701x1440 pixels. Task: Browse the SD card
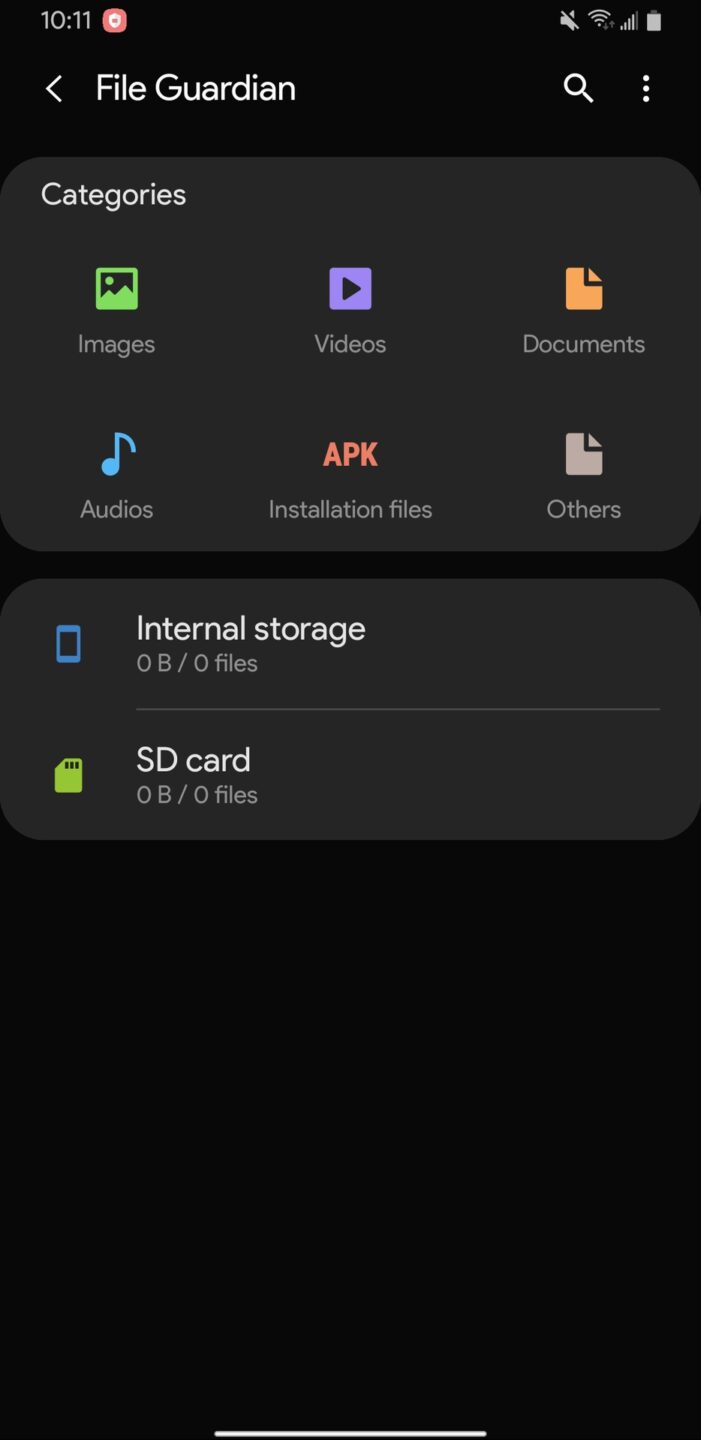(x=350, y=775)
